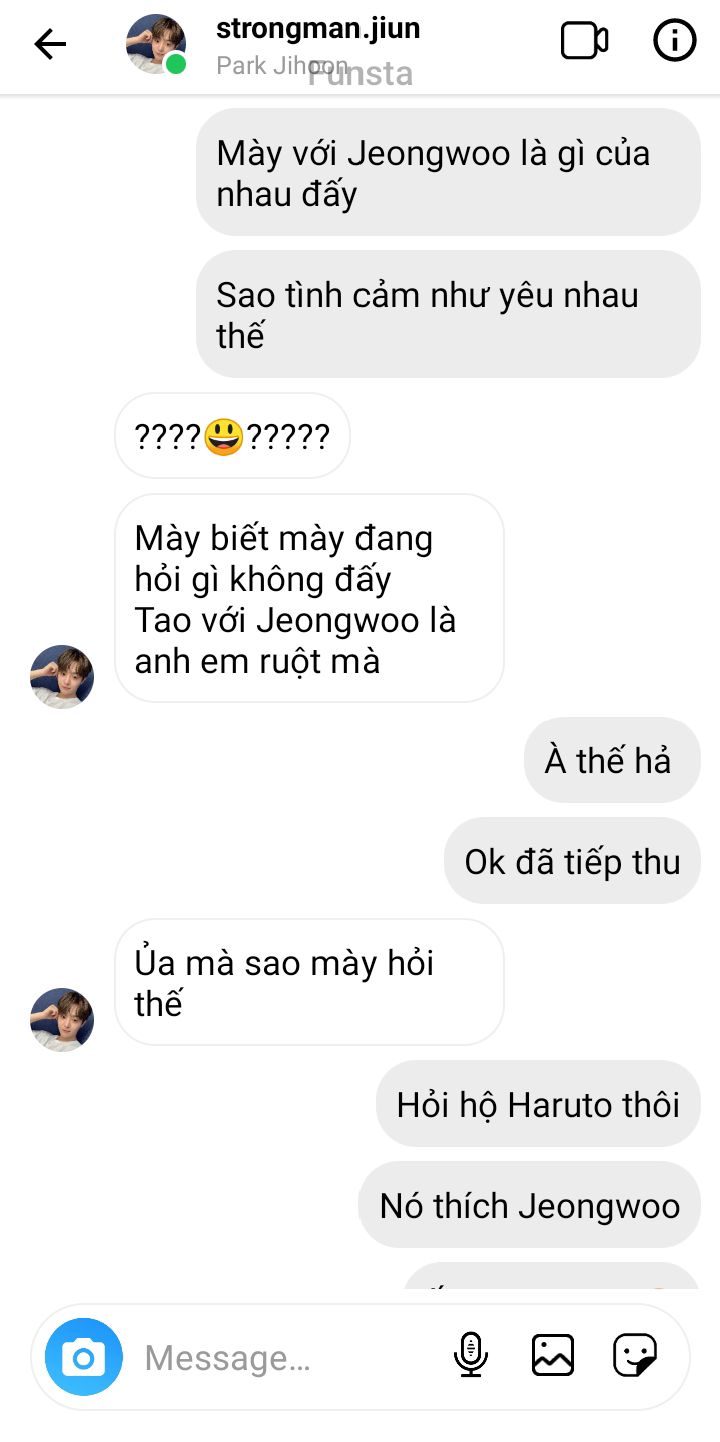Tap sender avatar beside "Ủa mà sao mày hỏi thế"
The width and height of the screenshot is (720, 1442).
[x=62, y=1020]
